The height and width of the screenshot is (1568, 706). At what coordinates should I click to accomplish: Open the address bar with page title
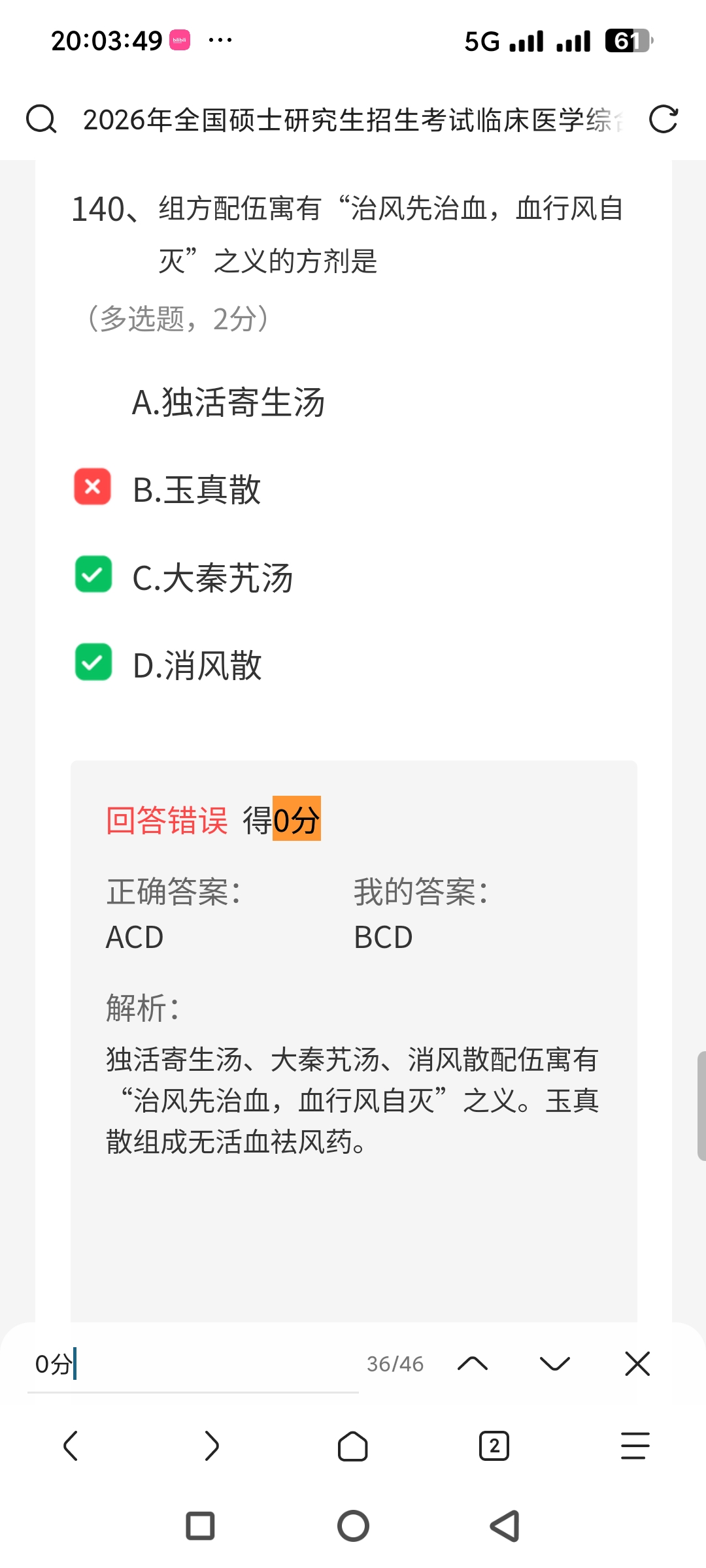pos(353,120)
